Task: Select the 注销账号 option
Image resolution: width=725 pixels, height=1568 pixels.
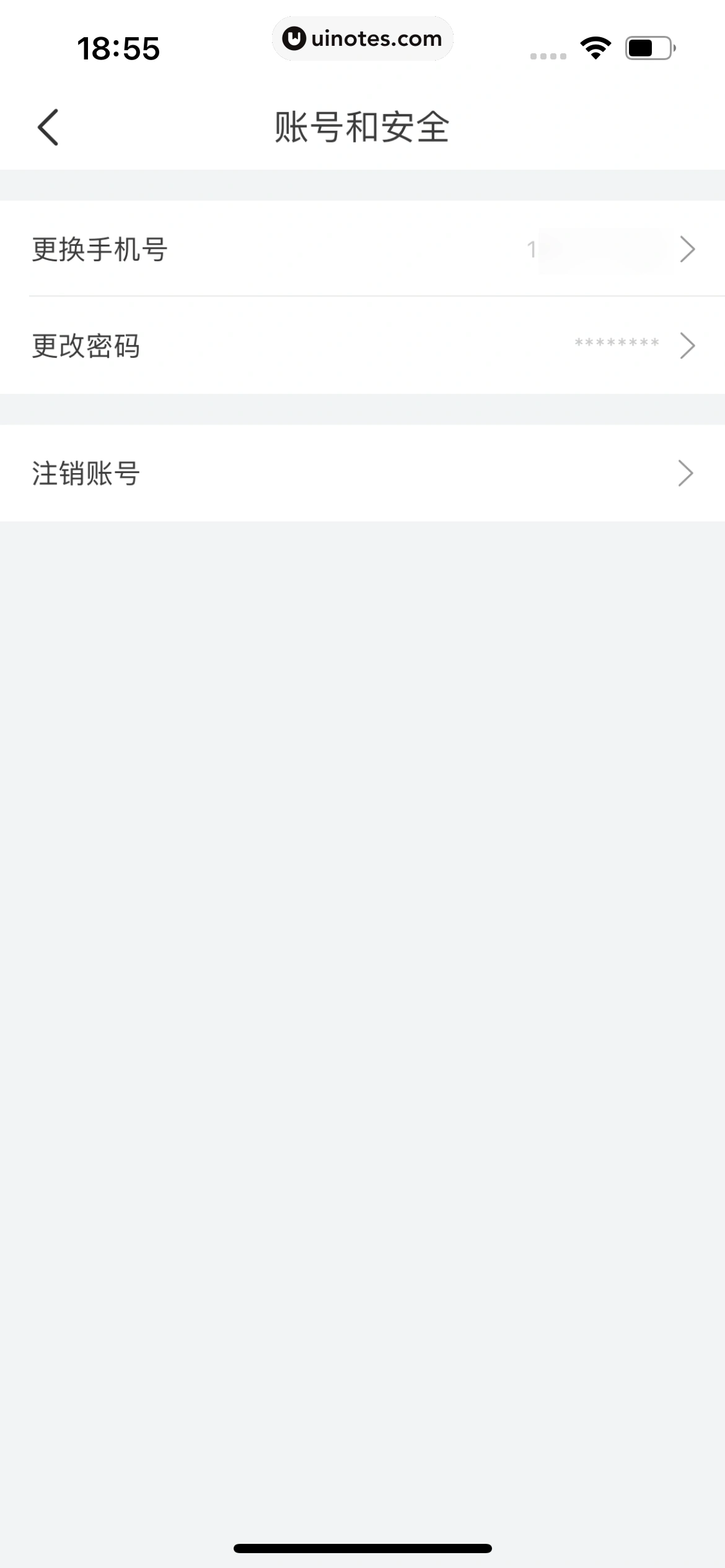Action: [x=362, y=473]
